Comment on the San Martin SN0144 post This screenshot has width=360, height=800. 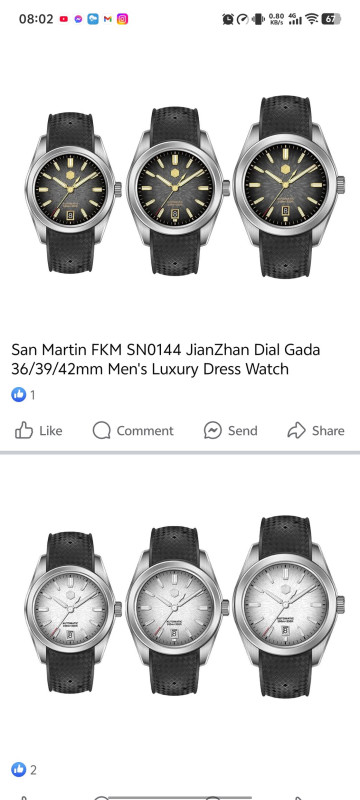133,431
